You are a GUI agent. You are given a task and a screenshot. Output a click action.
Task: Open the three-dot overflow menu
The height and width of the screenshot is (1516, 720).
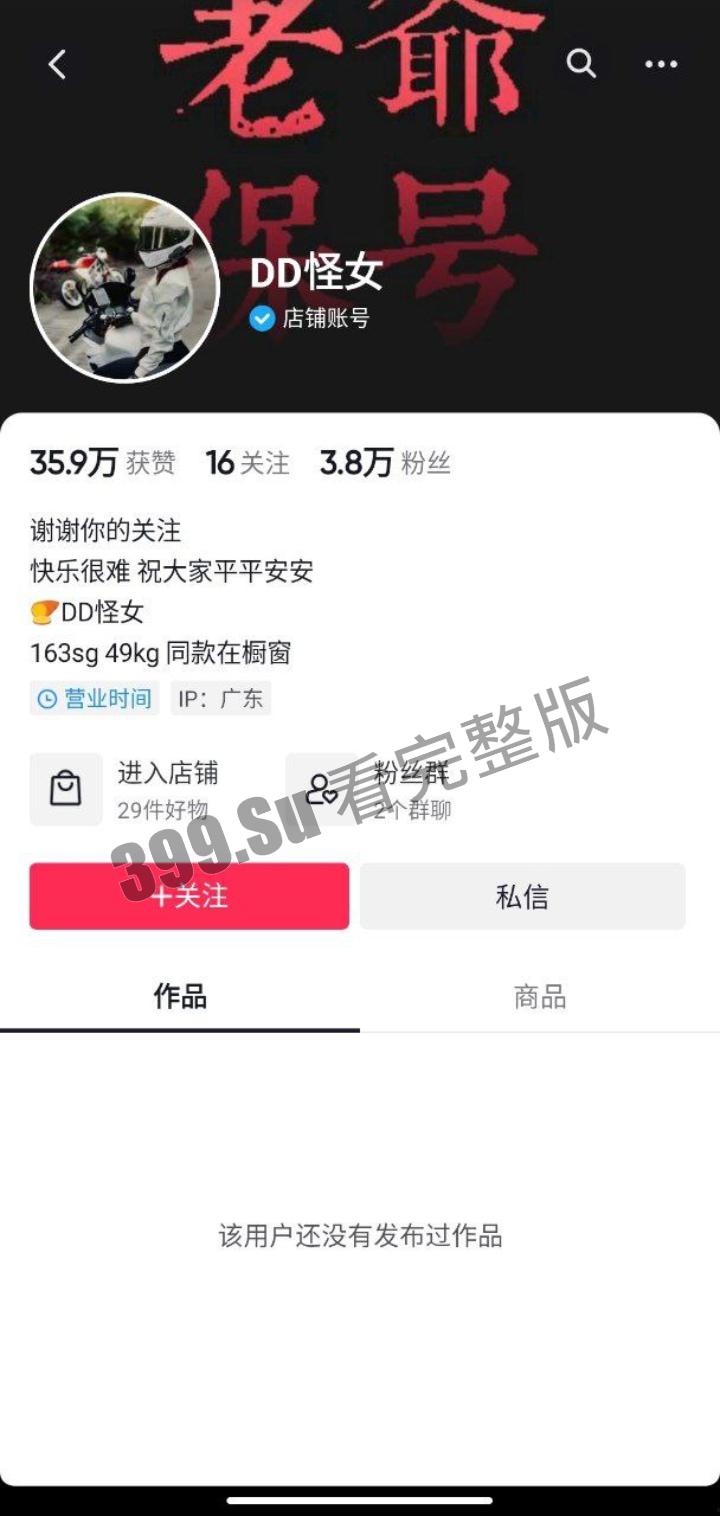[x=661, y=65]
